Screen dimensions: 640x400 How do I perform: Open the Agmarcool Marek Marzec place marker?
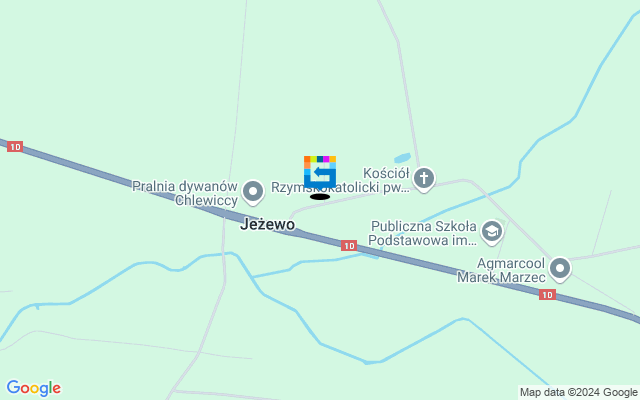(x=560, y=267)
